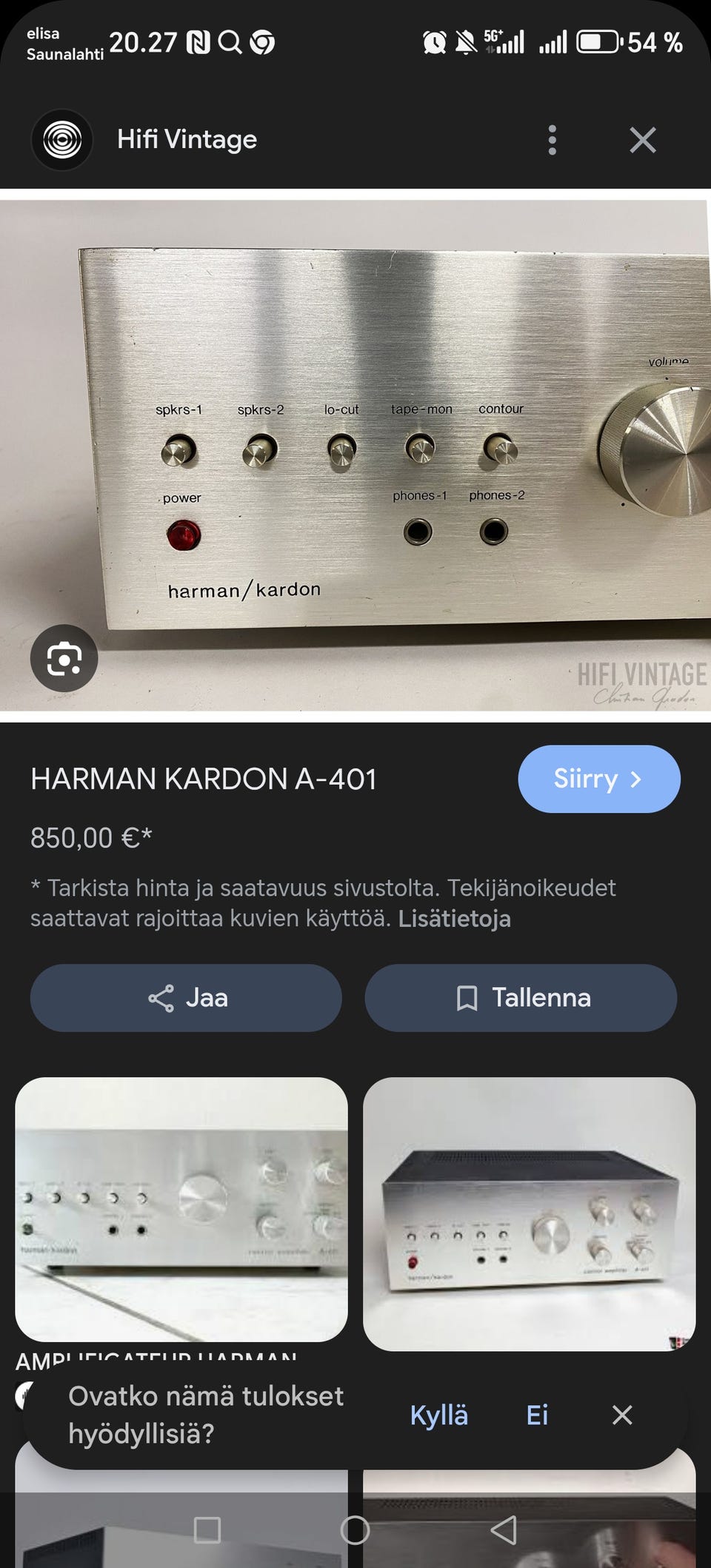Open the related Amplificateur Harman image
The height and width of the screenshot is (1568, 711).
click(x=181, y=1209)
